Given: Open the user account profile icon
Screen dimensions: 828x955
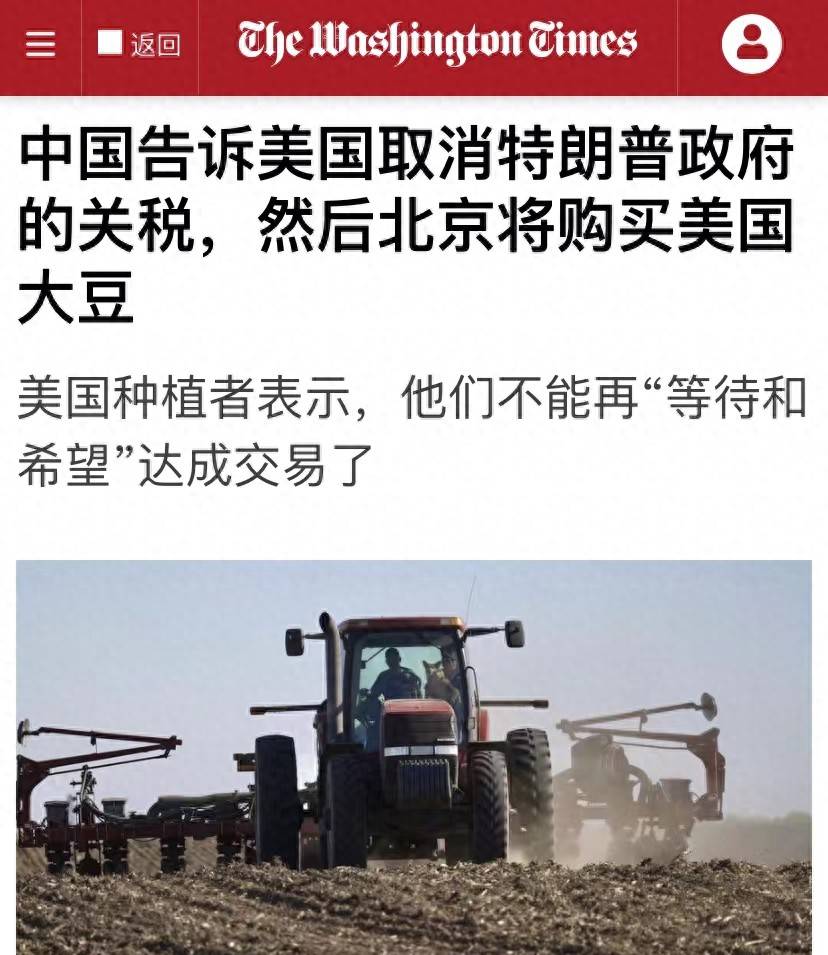Looking at the screenshot, I should point(751,45).
